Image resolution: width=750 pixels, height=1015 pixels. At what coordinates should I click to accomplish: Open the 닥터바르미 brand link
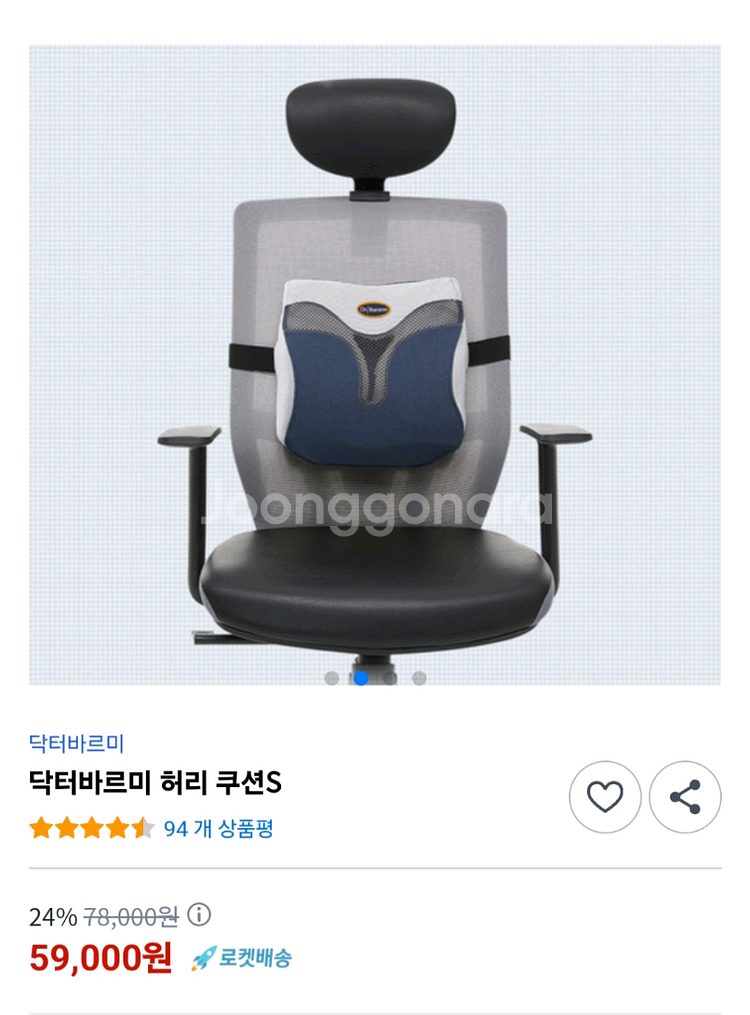pyautogui.click(x=76, y=743)
